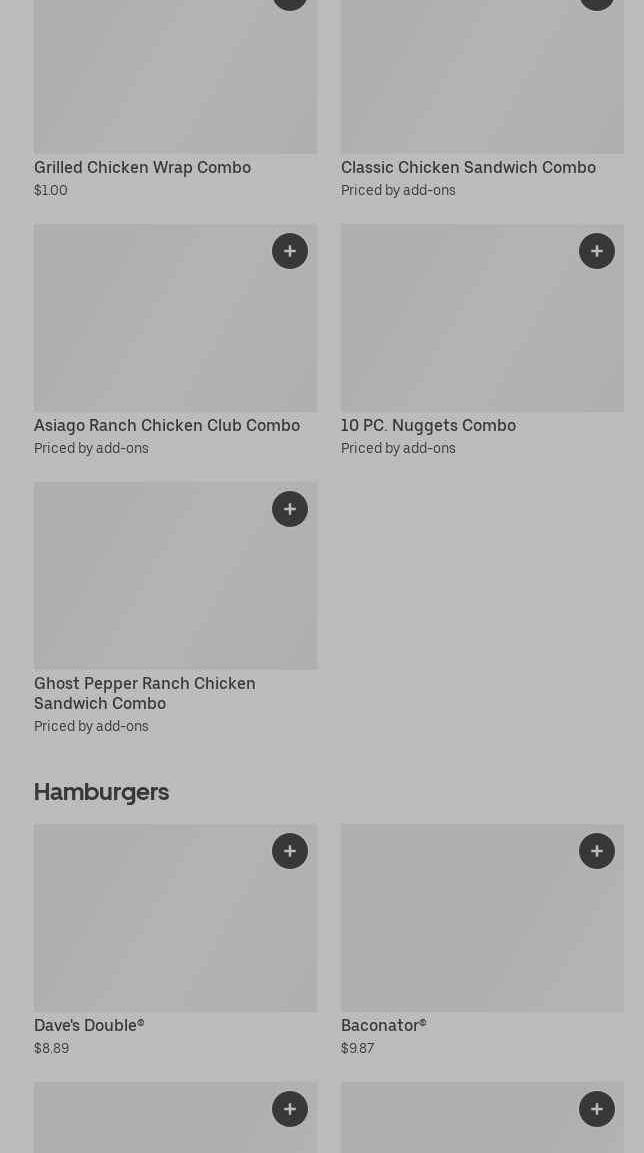
Task: Open Classic Chicken Sandwich Combo item
Action: 468,168
